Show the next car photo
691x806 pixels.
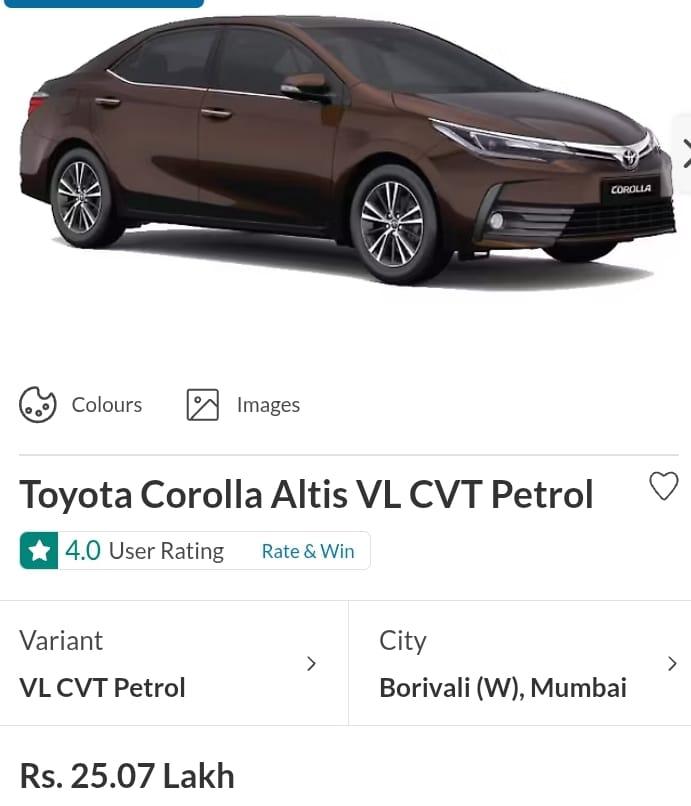coord(684,154)
